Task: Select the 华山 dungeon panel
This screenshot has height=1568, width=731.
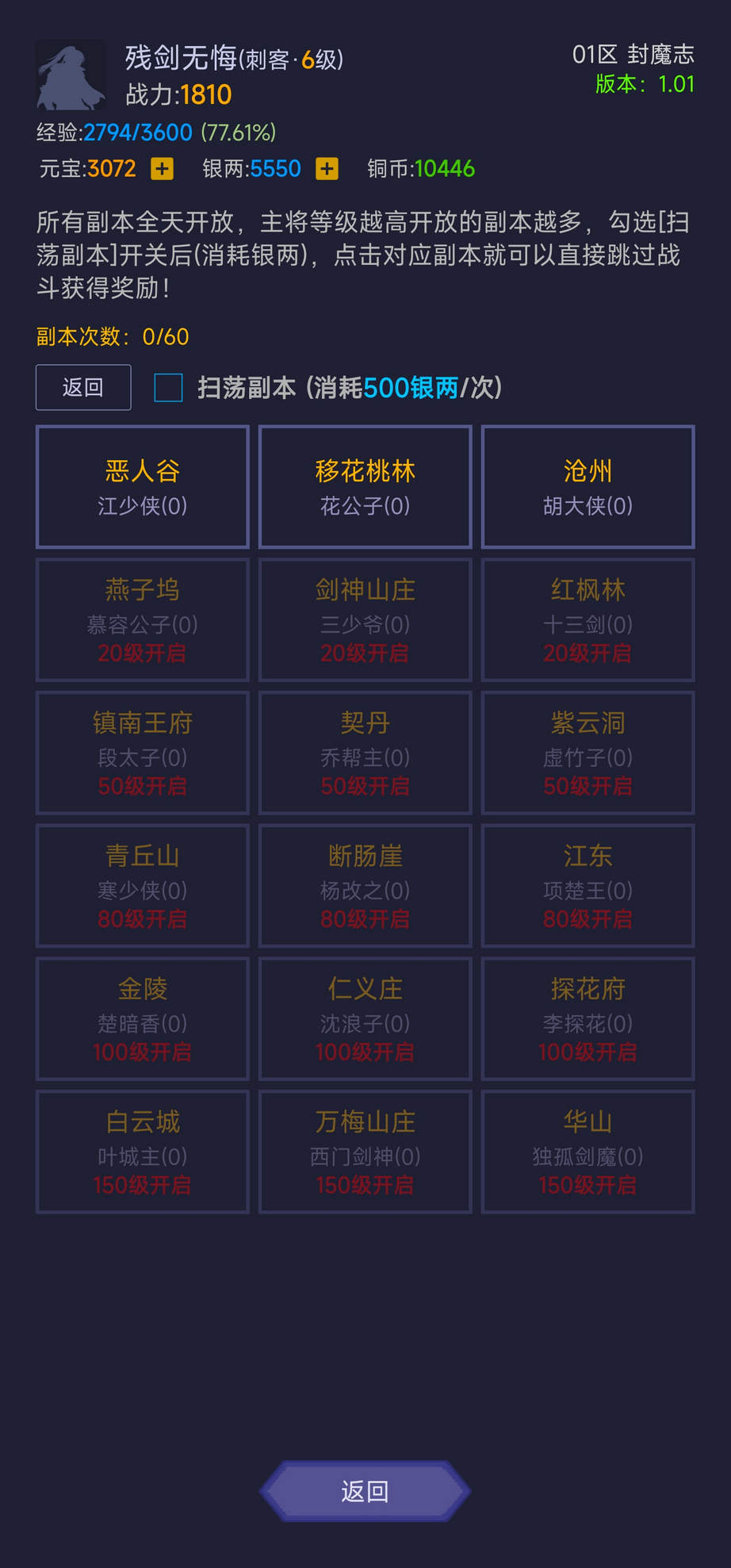Action: pyautogui.click(x=587, y=1152)
